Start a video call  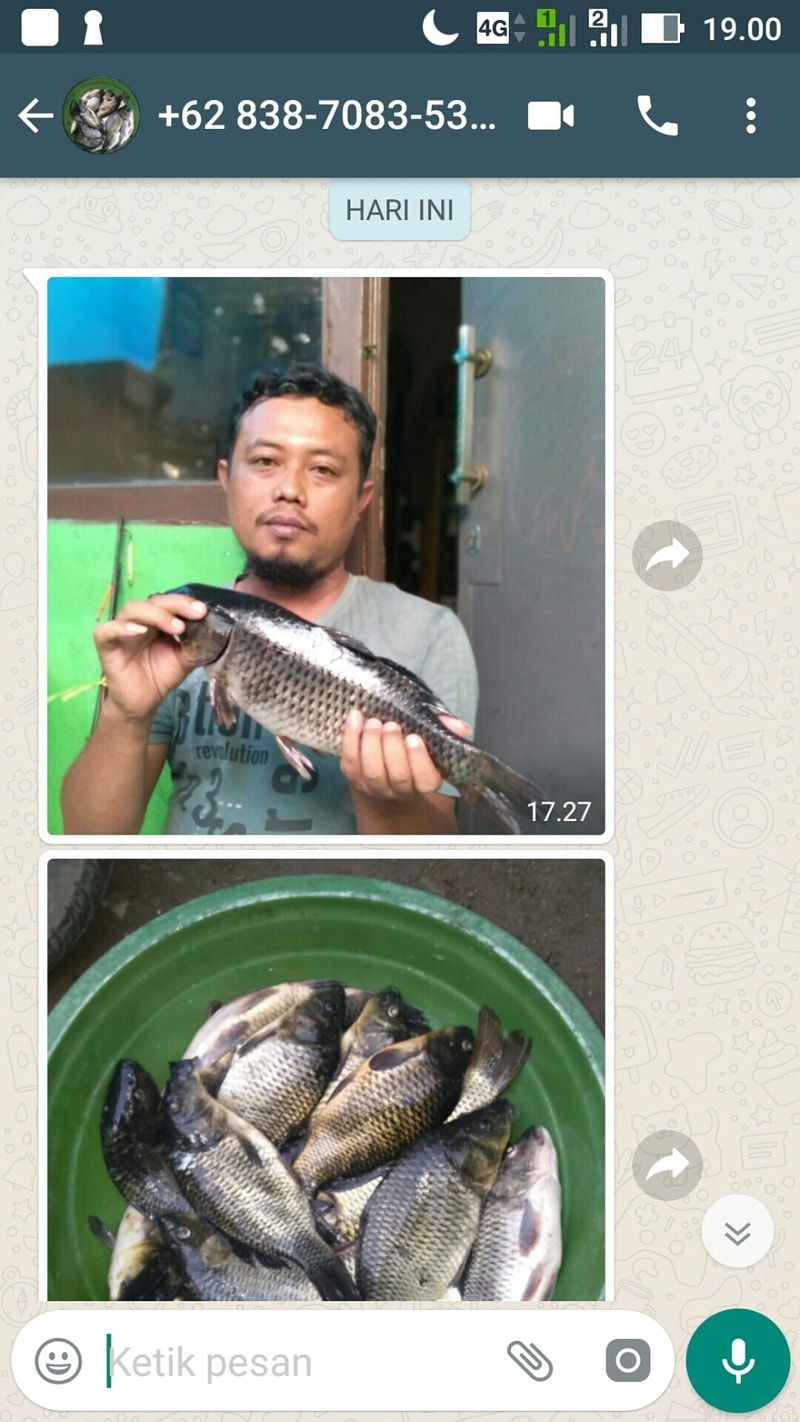pos(551,116)
